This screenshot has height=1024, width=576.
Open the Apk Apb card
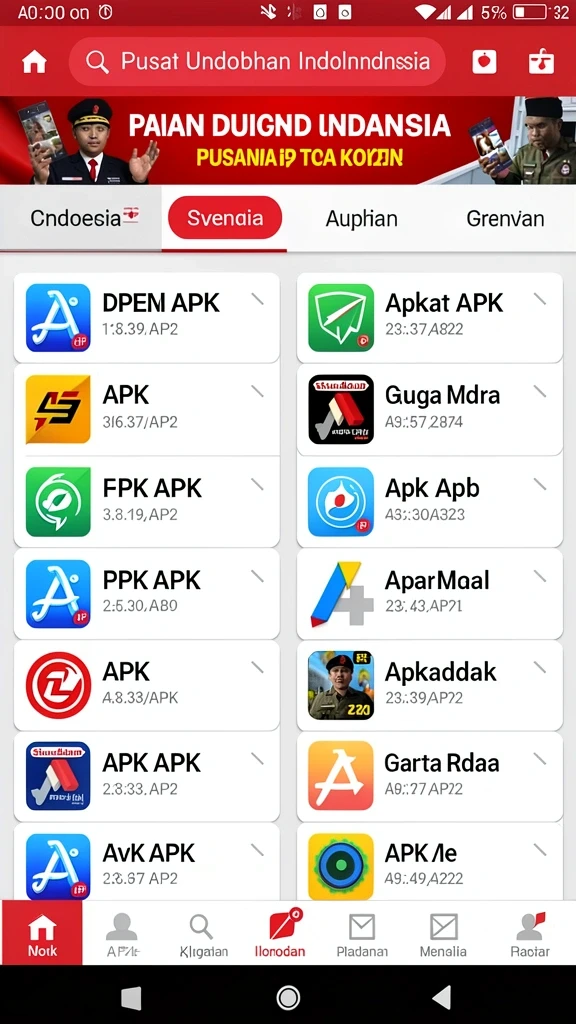(x=430, y=502)
